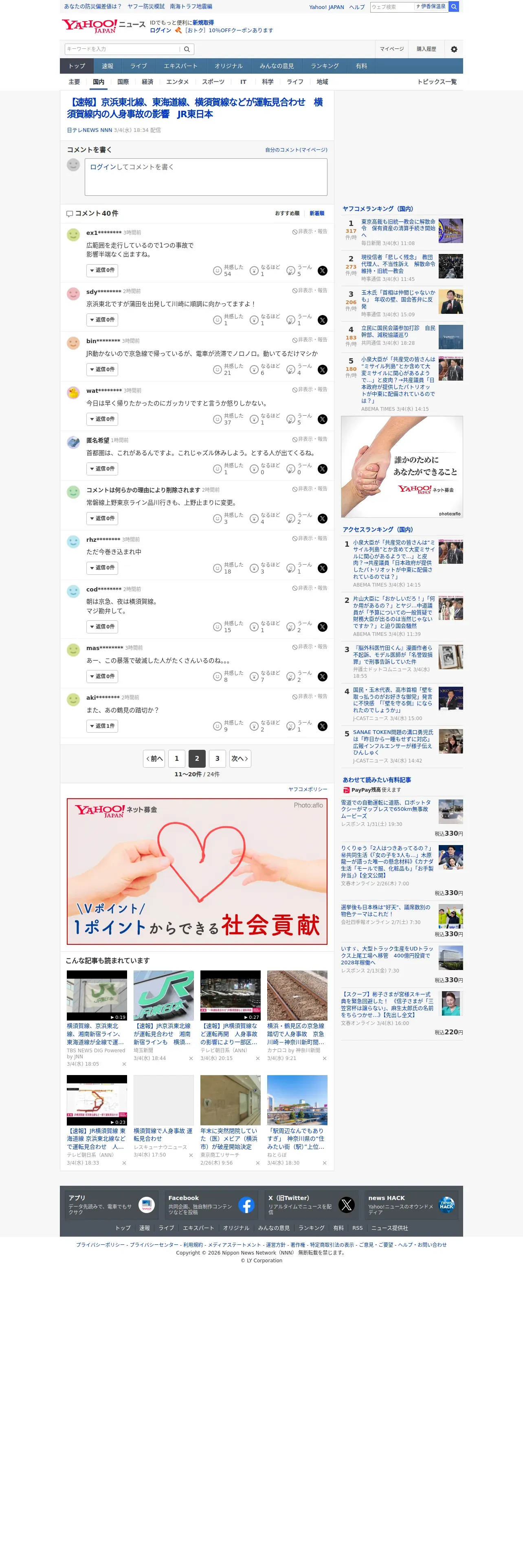
Task: Tap the comment box to write a comment
Action: [206, 177]
